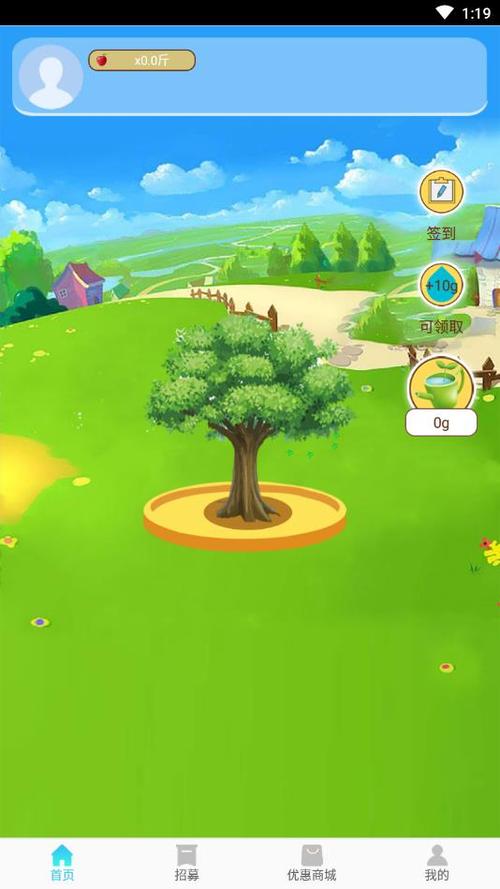This screenshot has width=500, height=889.
Task: Tap the watering can to water tree
Action: tap(441, 384)
